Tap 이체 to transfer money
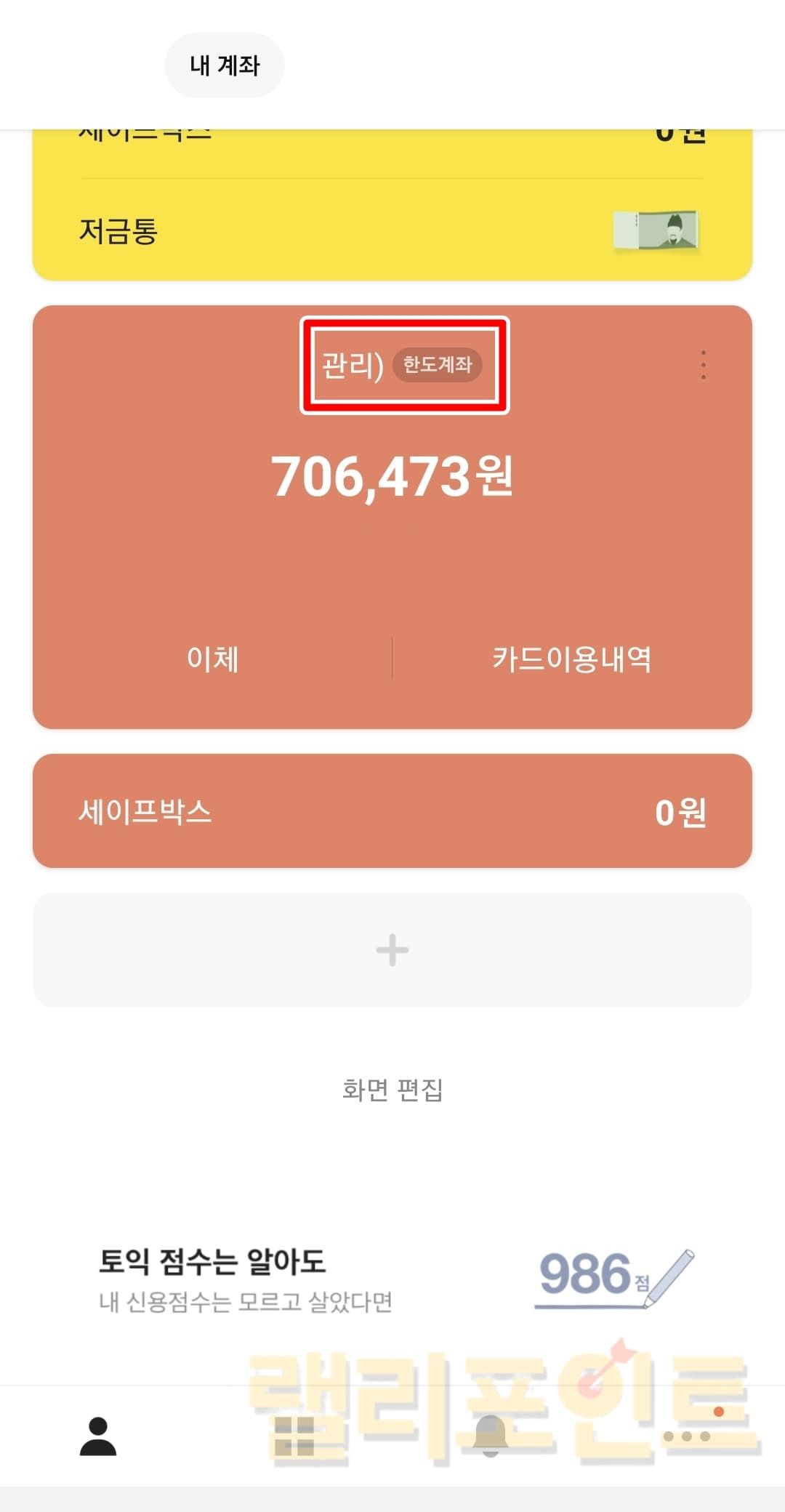The image size is (785, 1512). (x=212, y=659)
